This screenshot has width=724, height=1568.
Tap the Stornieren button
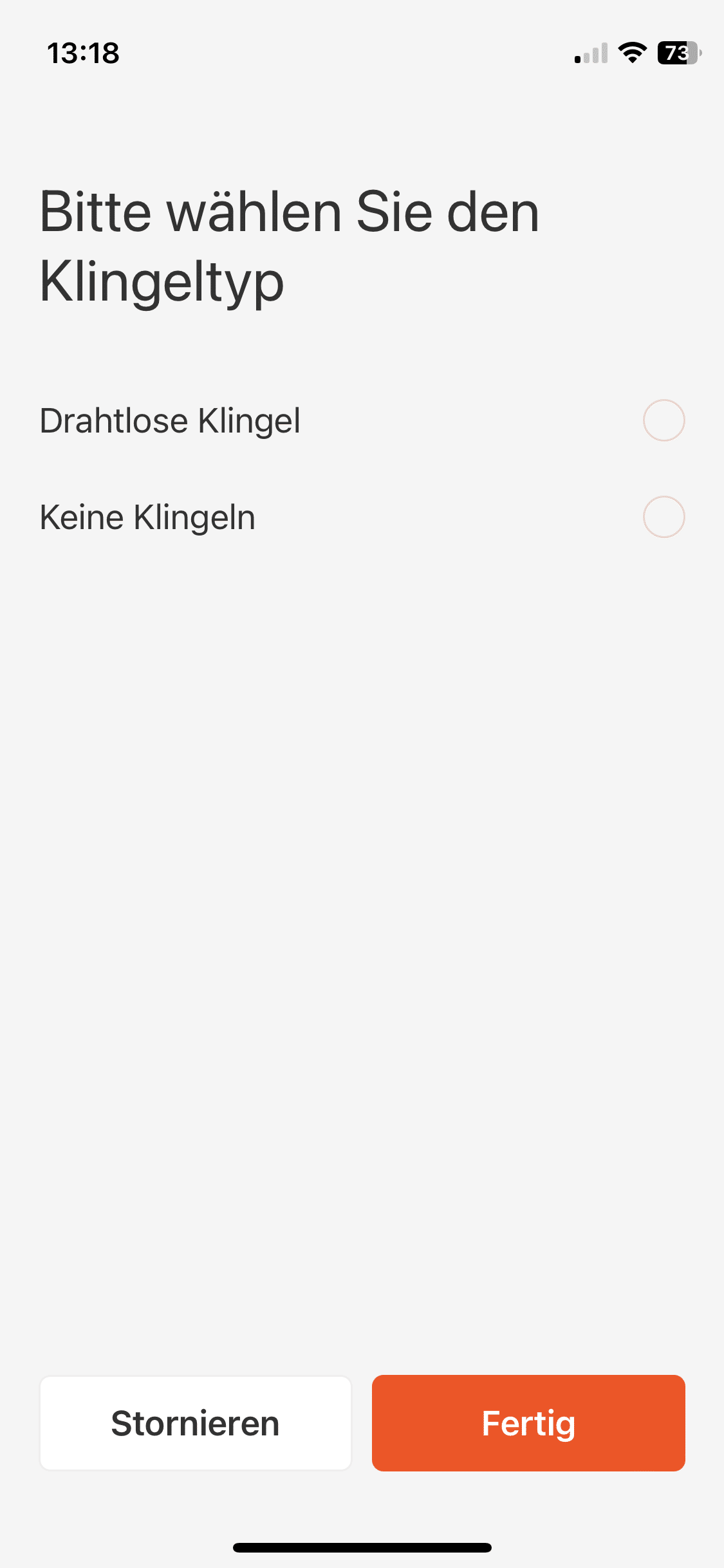tap(196, 1423)
